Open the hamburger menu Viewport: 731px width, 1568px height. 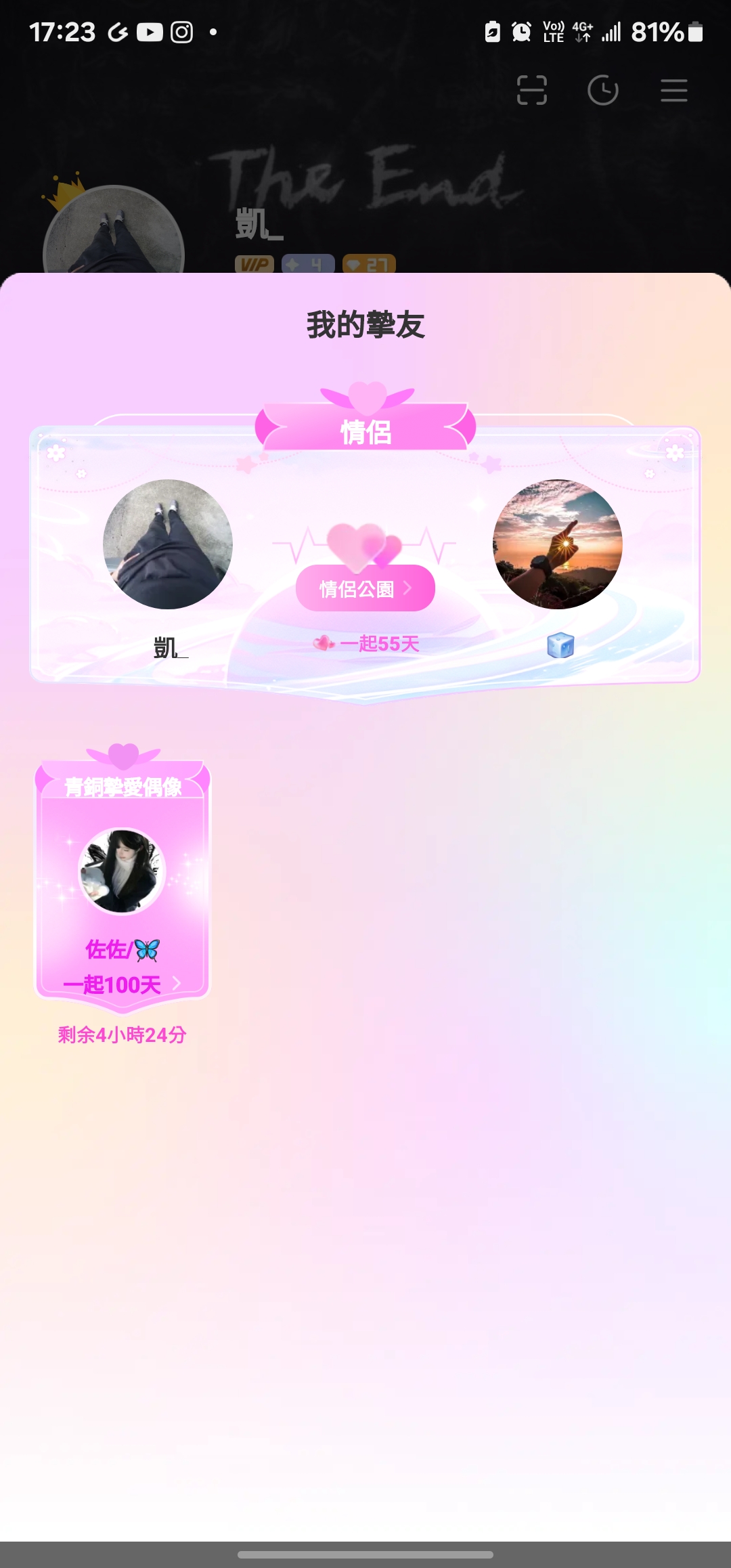pos(674,90)
